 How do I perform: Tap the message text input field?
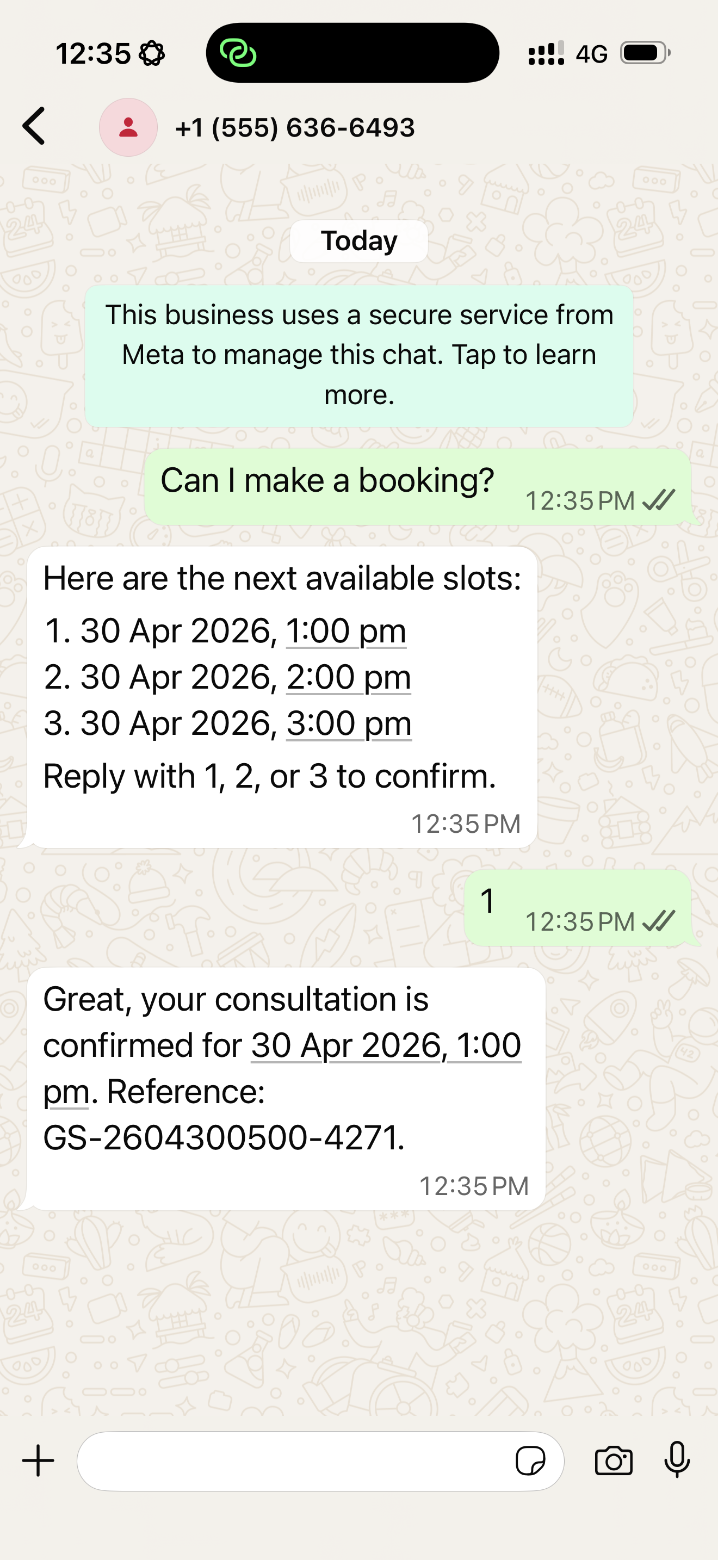coord(300,1461)
